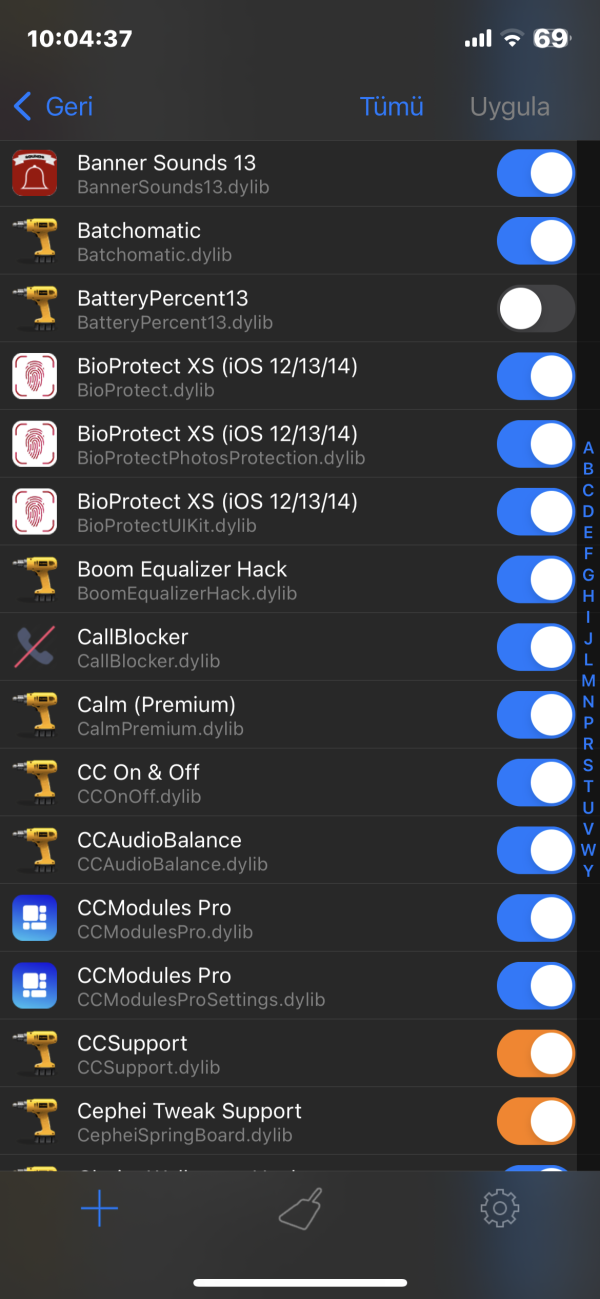This screenshot has height=1299, width=600.
Task: Go back with the Geri button
Action: click(x=54, y=106)
